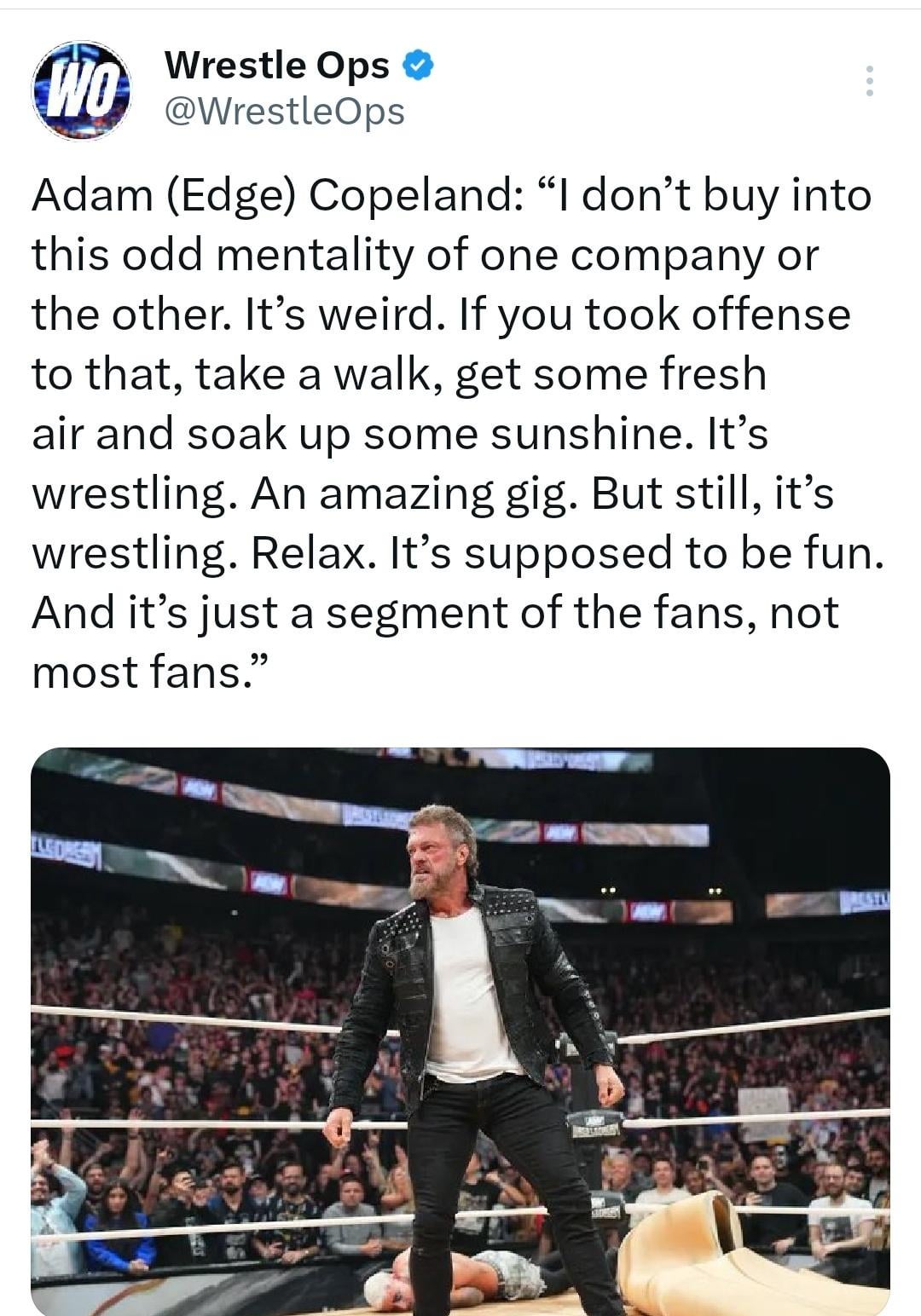Open Wrestle Ops profile avatar
The image size is (921, 1316).
(83, 89)
